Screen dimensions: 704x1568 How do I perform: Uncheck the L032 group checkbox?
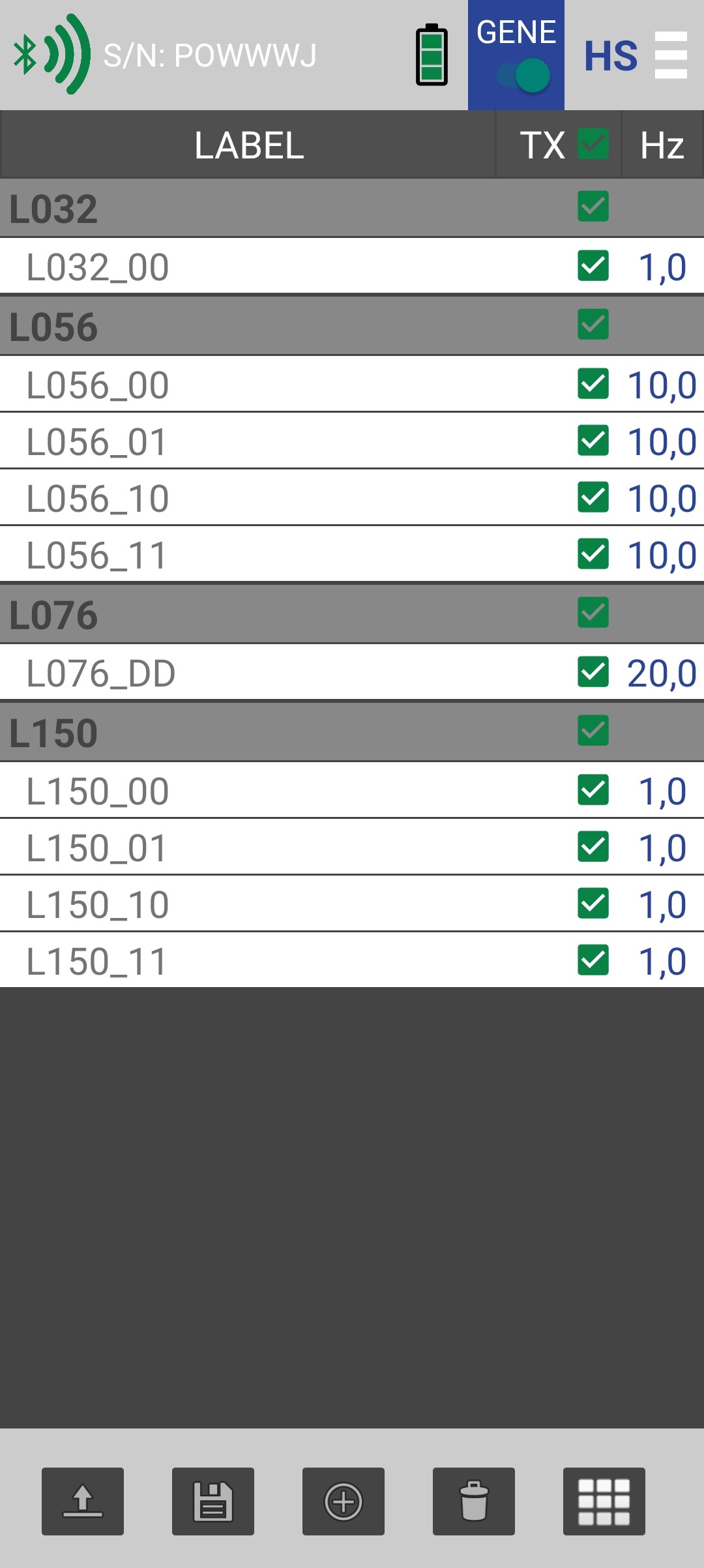(593, 207)
